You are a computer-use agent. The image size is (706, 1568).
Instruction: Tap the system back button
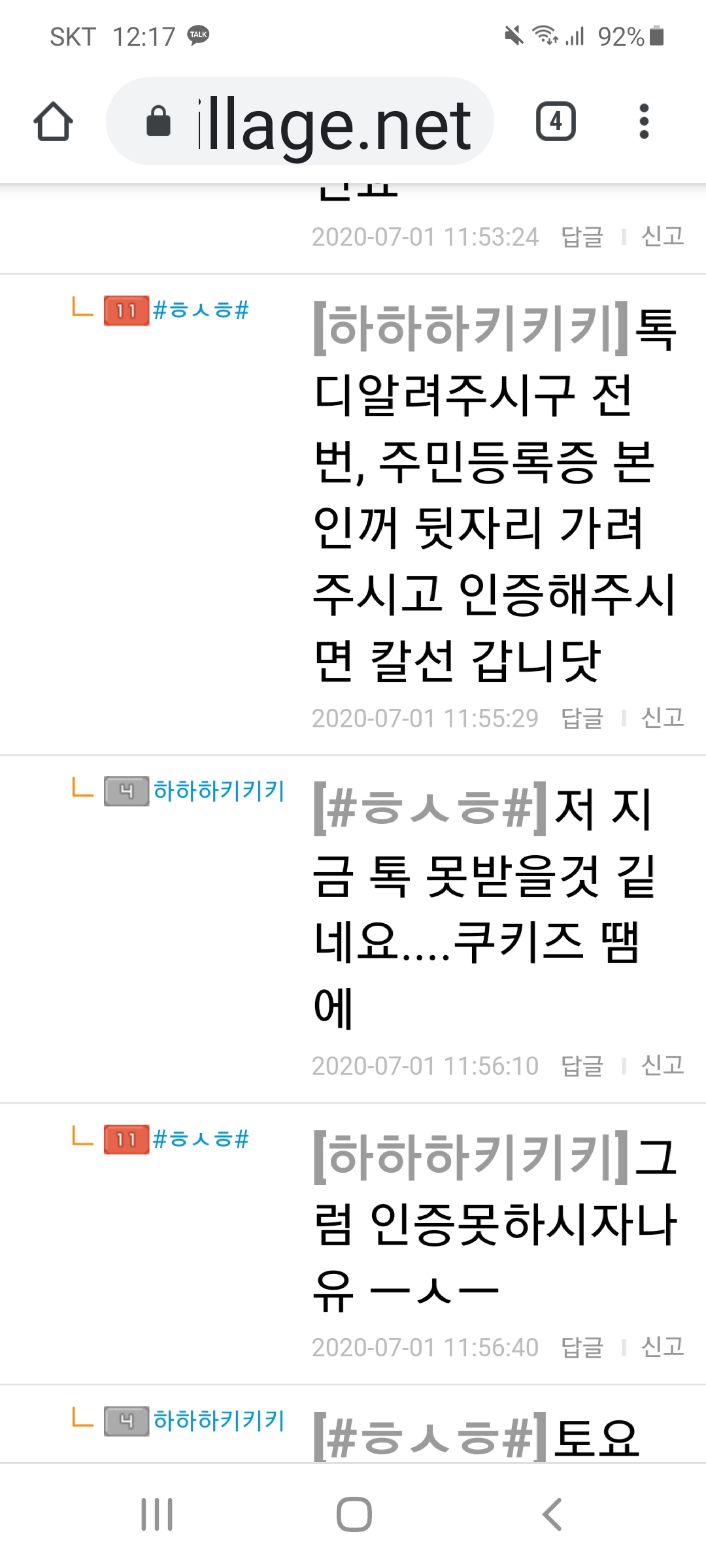pyautogui.click(x=552, y=1514)
